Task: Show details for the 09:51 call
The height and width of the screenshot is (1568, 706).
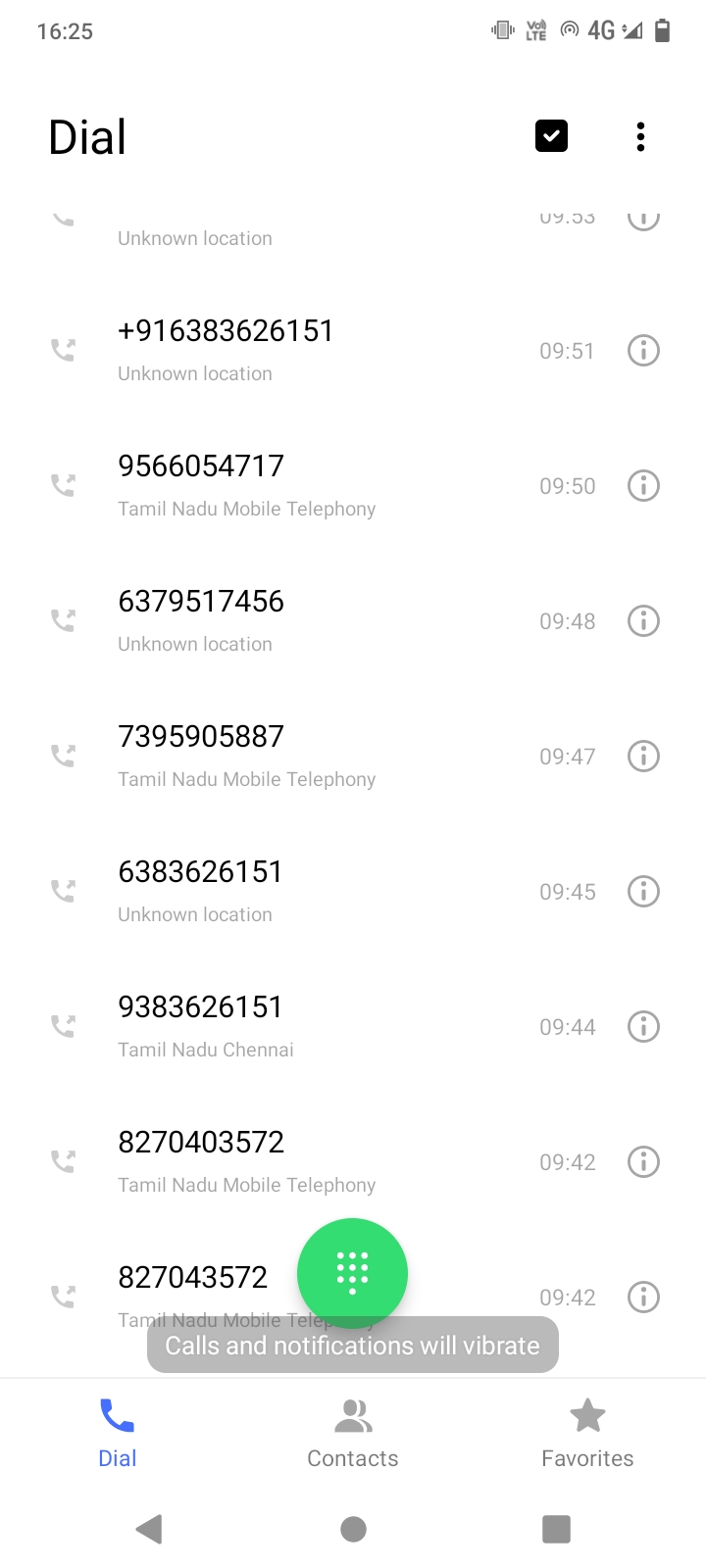Action: pos(643,350)
